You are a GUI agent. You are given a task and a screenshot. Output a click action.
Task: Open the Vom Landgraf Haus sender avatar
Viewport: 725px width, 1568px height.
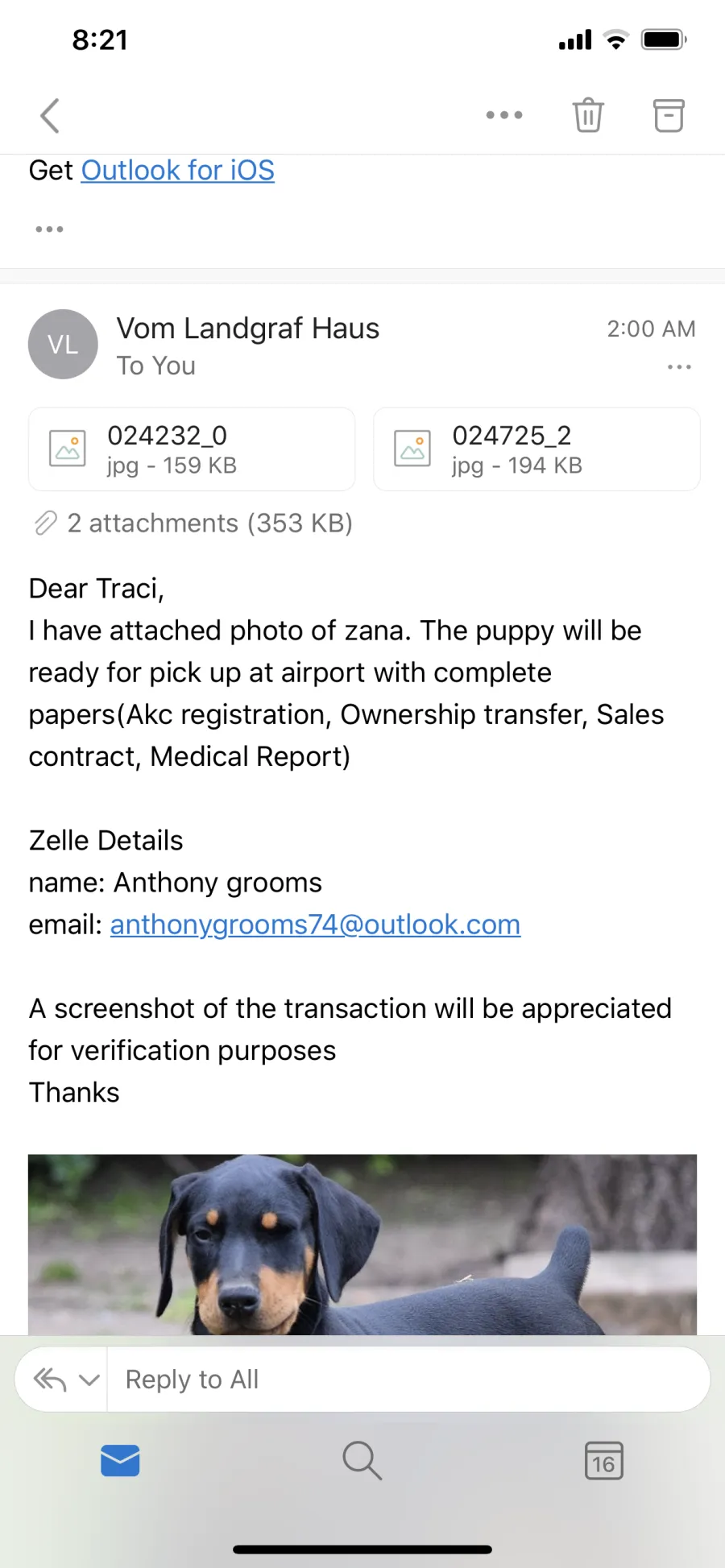63,344
